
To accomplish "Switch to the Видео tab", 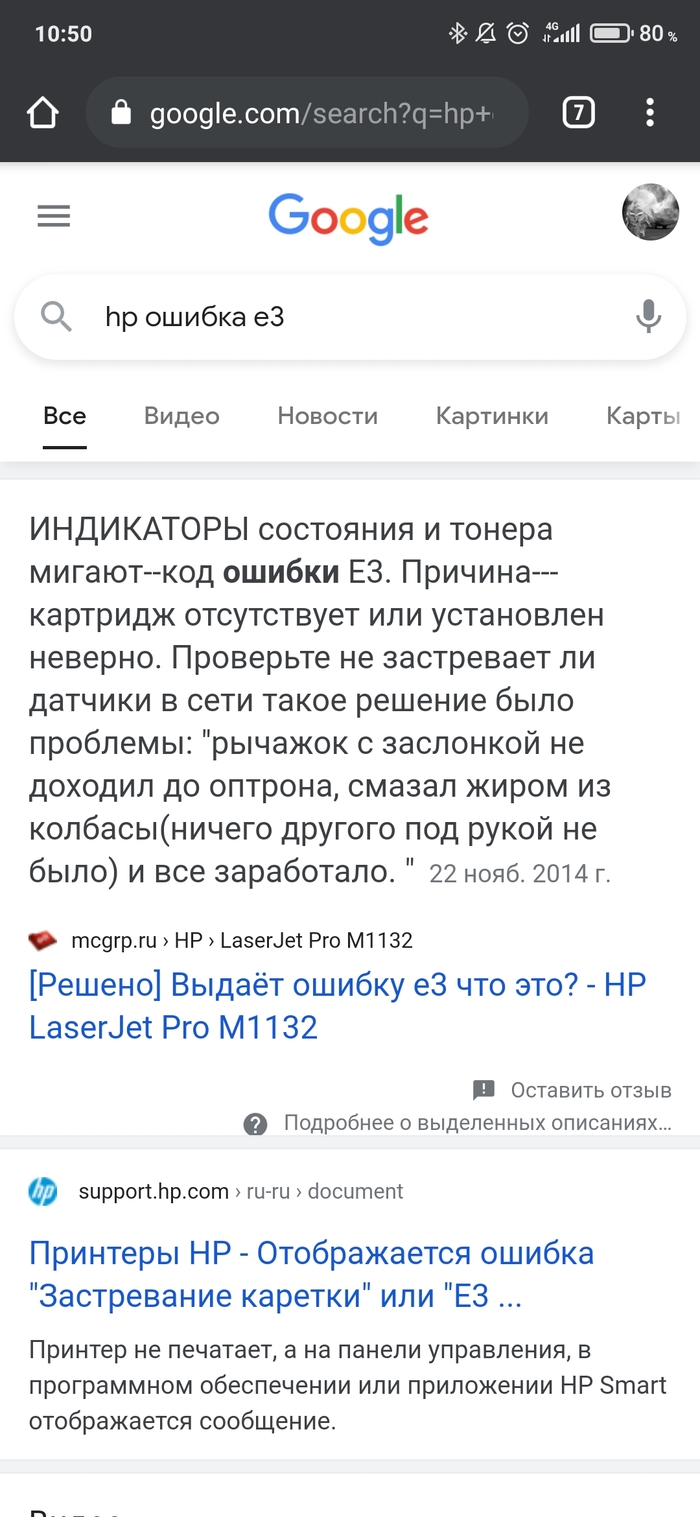I will (181, 416).
